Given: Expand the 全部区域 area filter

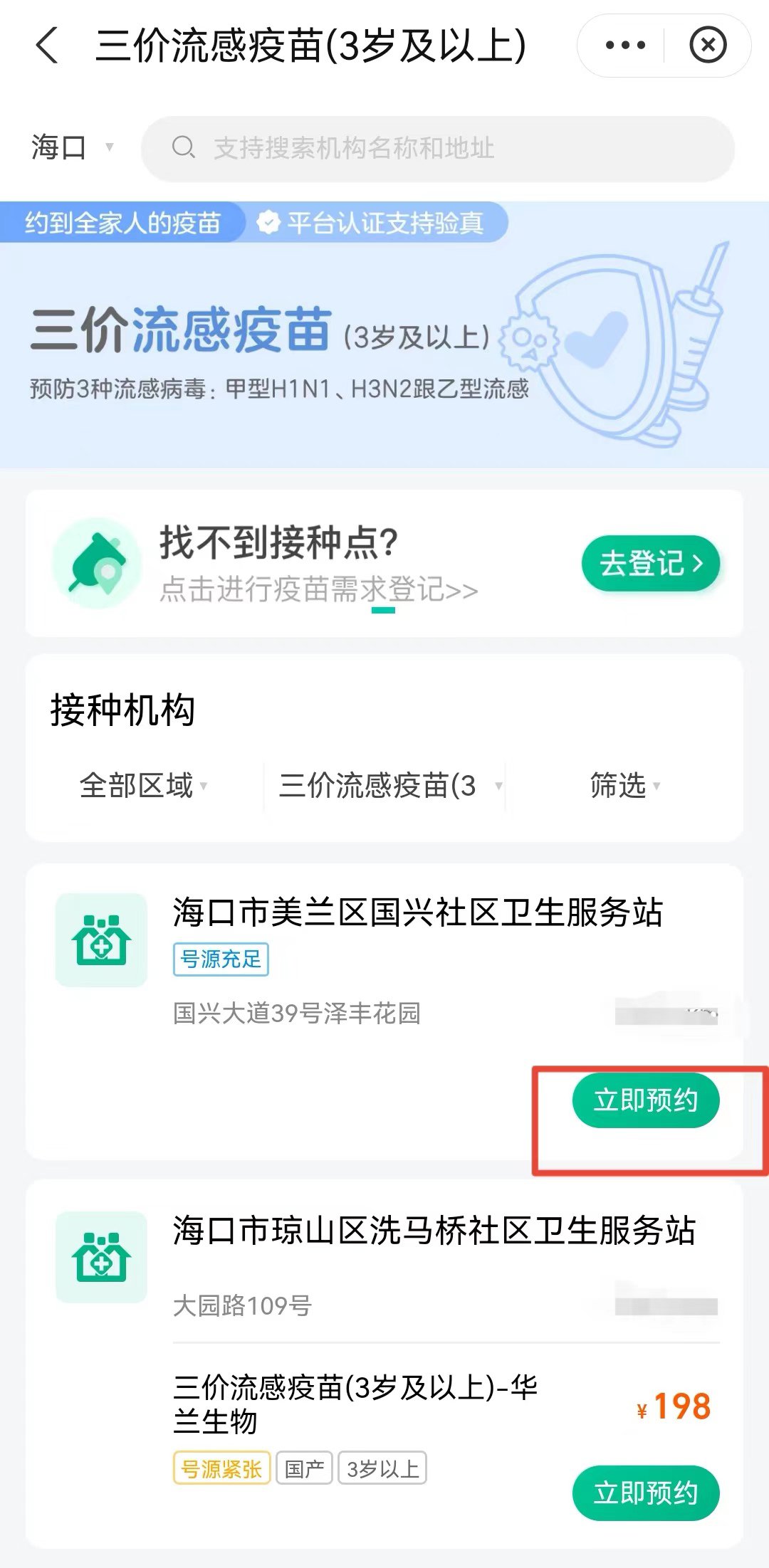Looking at the screenshot, I should pos(142,786).
